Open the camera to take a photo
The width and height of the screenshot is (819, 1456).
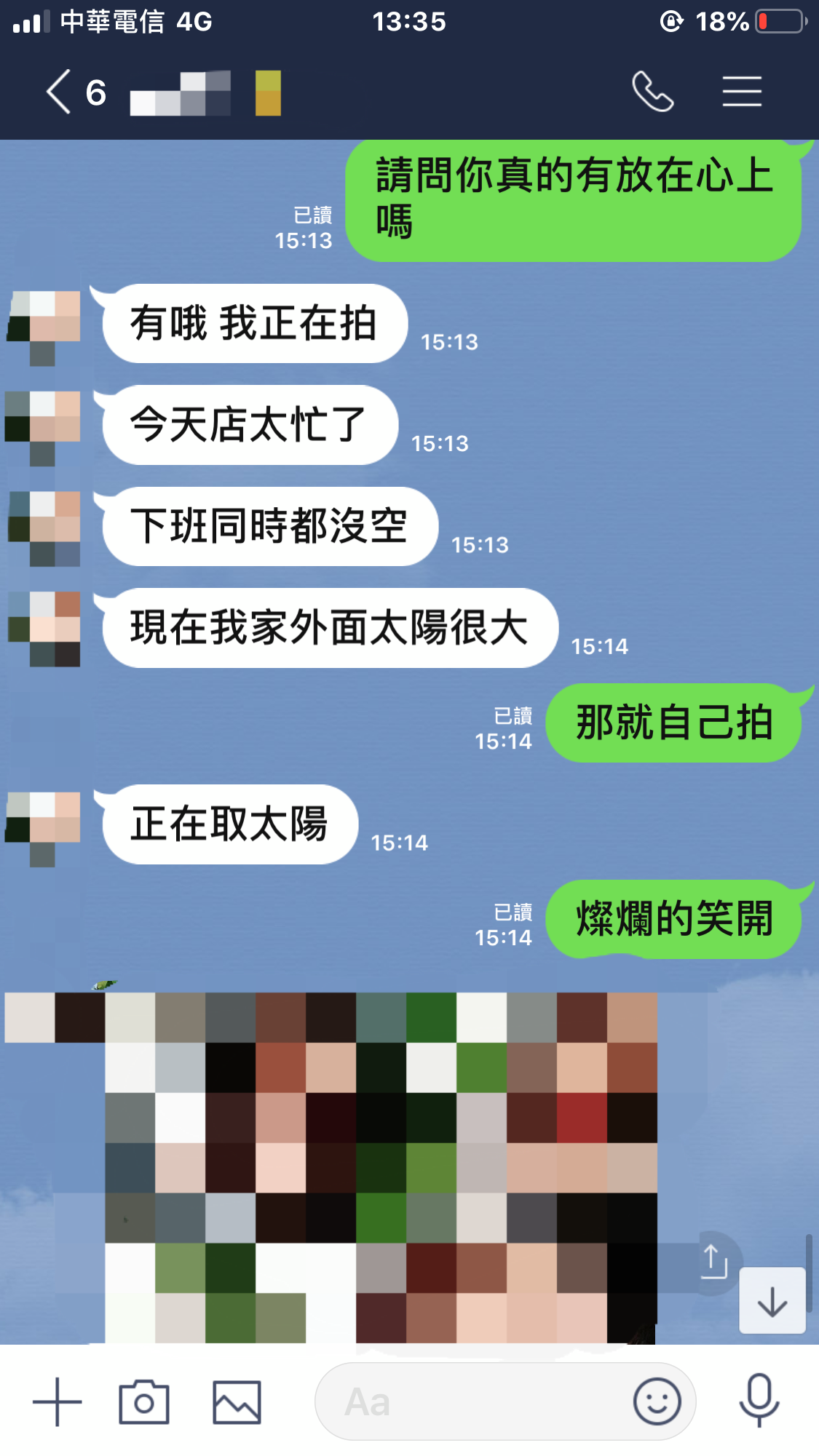click(144, 1401)
